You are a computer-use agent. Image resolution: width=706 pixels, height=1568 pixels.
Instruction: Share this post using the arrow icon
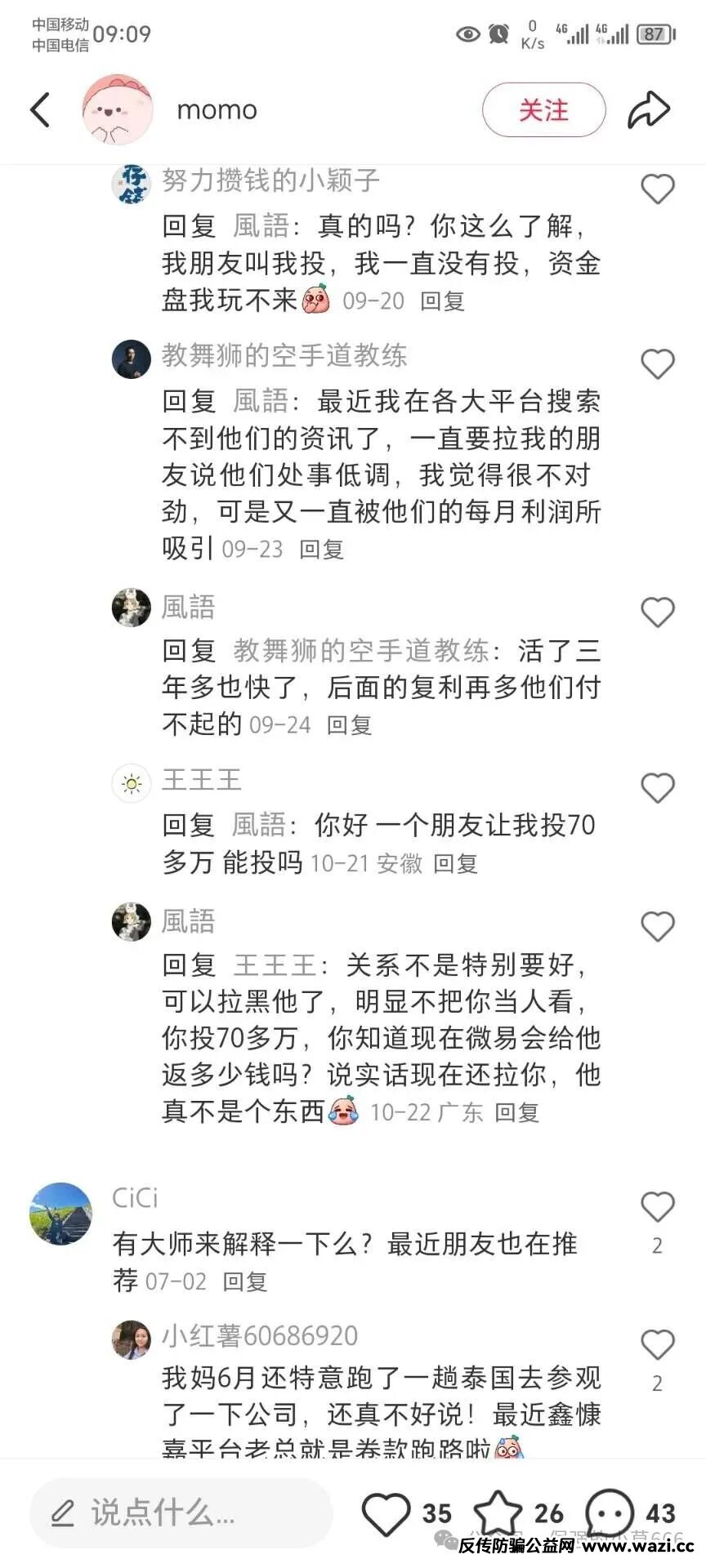(649, 110)
